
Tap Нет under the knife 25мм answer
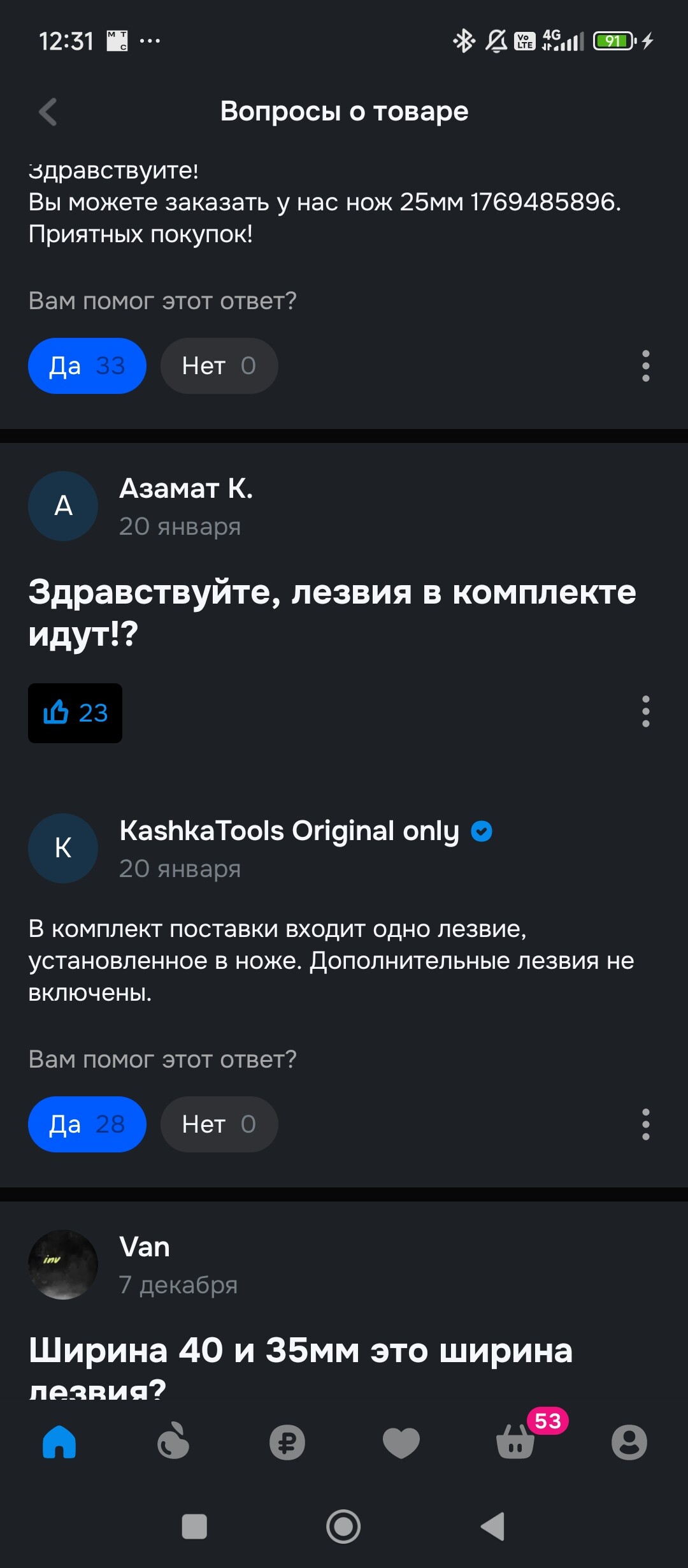(219, 366)
